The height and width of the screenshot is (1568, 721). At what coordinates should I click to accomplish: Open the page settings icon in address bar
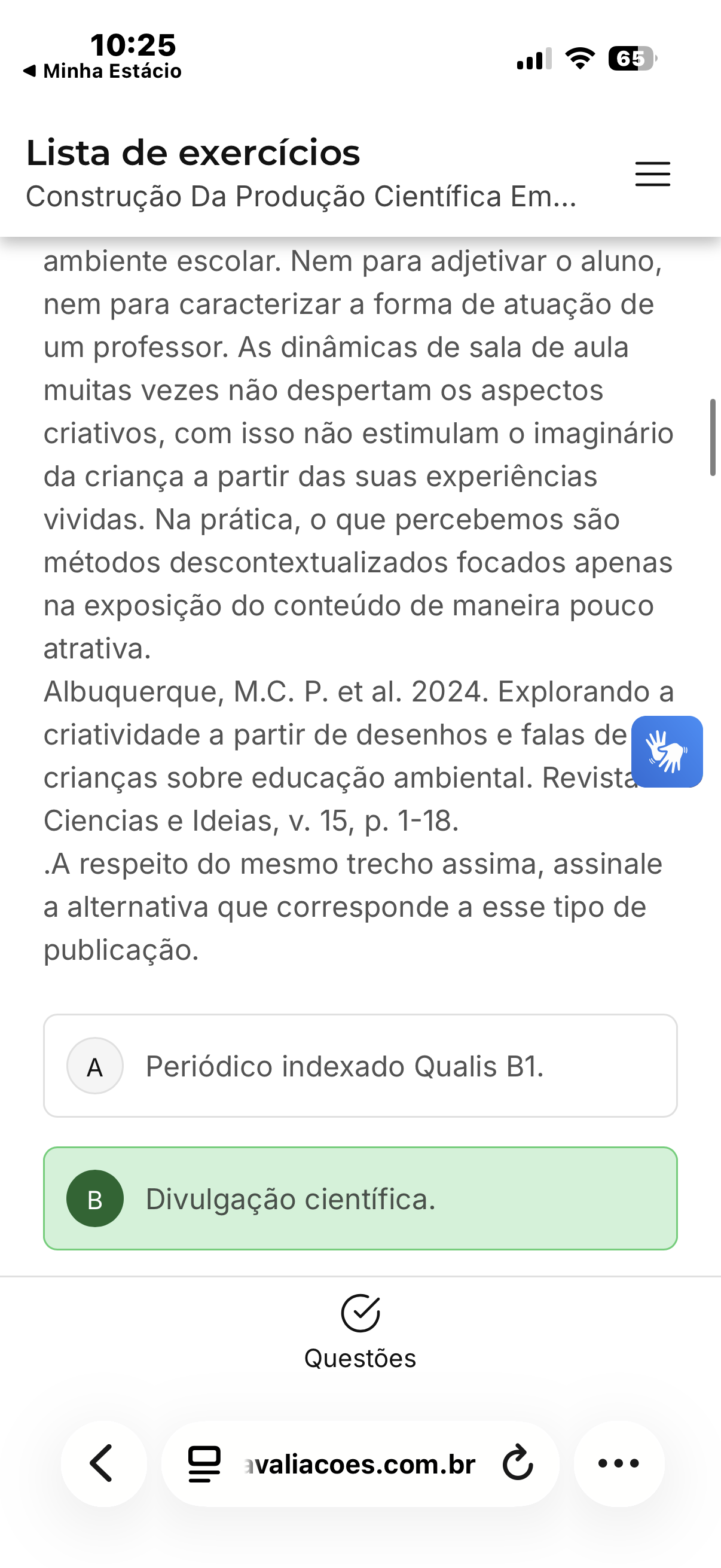point(204,1464)
